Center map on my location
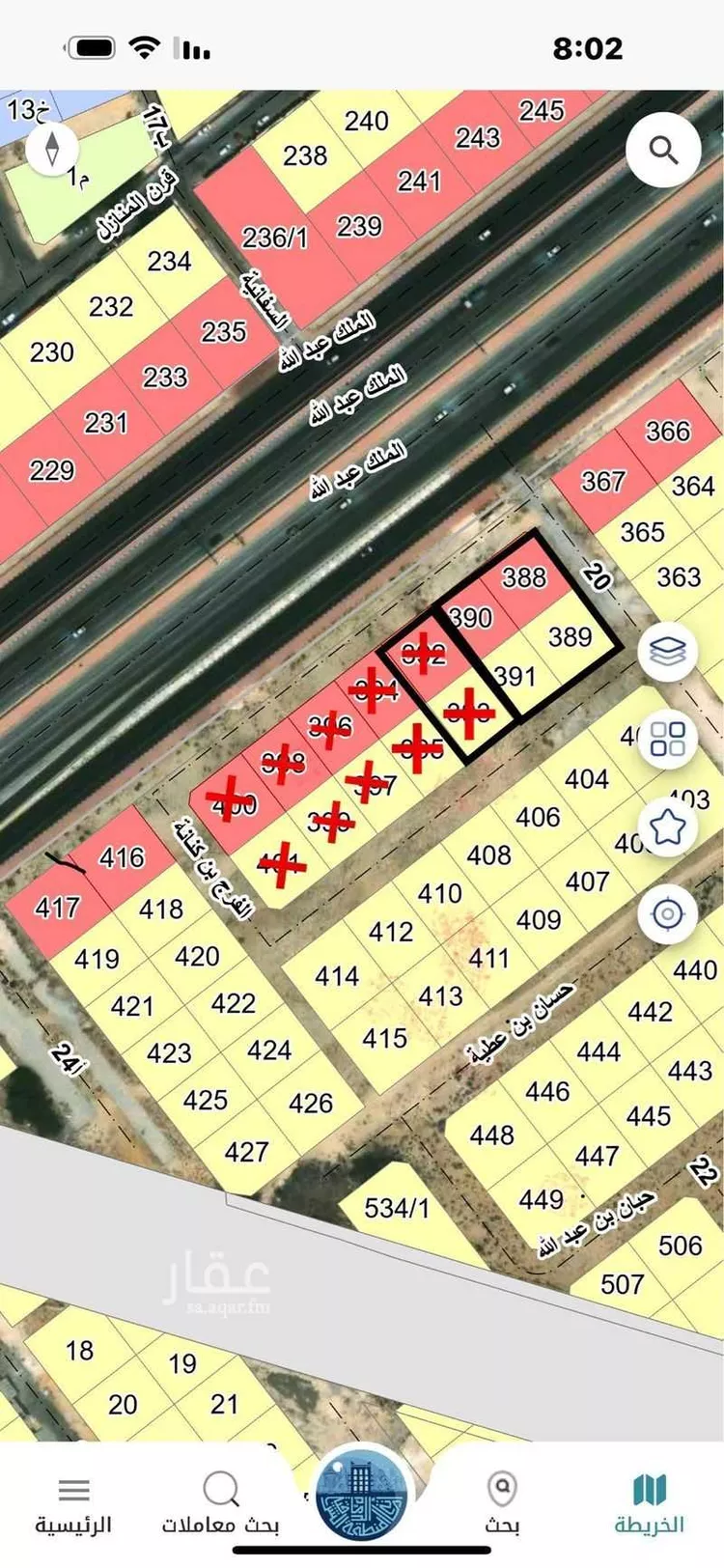 667,912
